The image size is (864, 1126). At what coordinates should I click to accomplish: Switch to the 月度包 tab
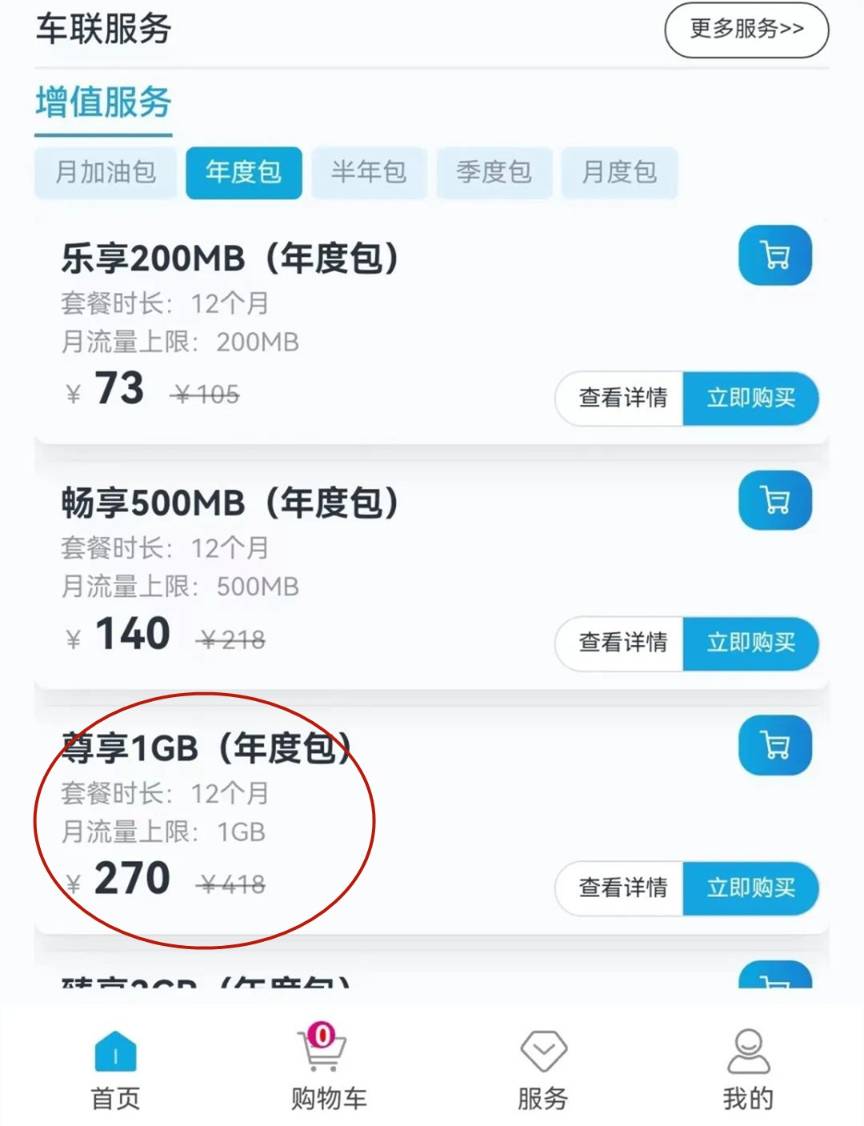click(x=619, y=172)
